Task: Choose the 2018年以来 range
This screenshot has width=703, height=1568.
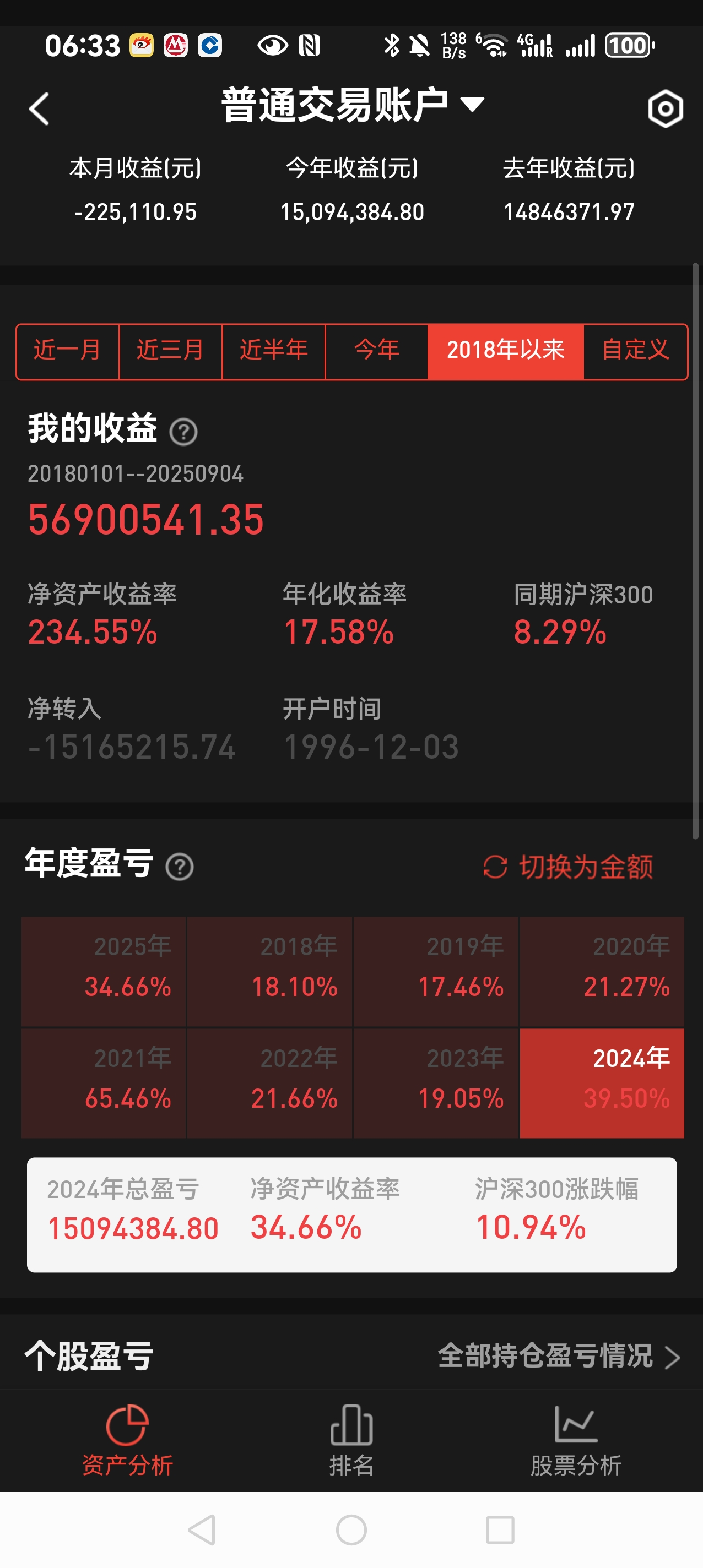Action: (x=505, y=350)
